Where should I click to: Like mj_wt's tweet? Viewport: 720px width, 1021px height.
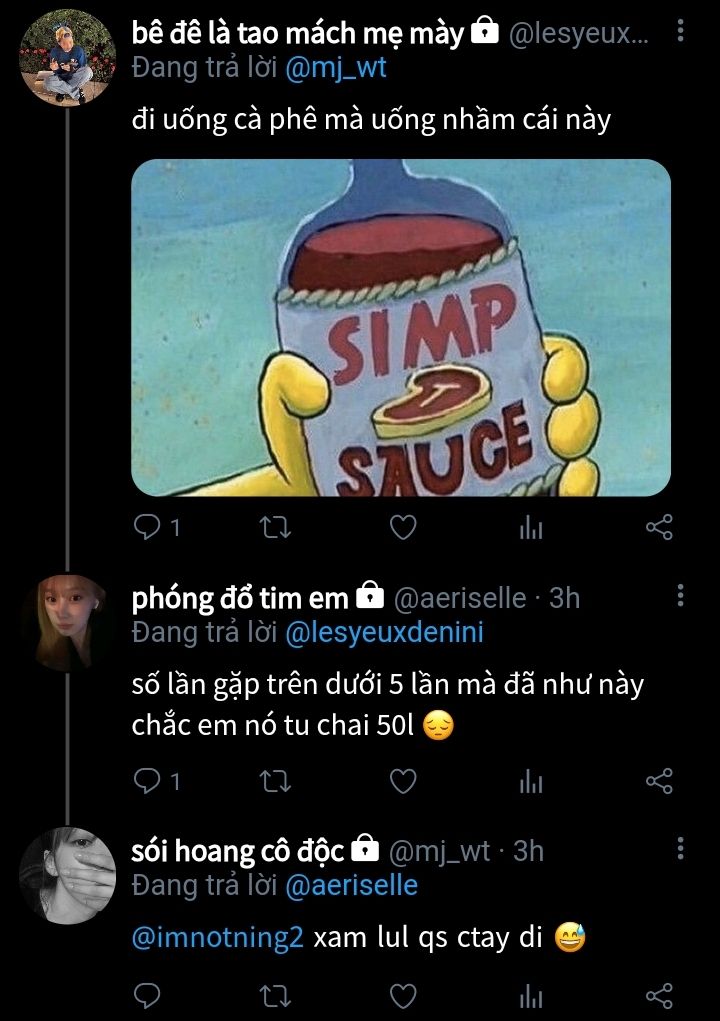coord(402,995)
